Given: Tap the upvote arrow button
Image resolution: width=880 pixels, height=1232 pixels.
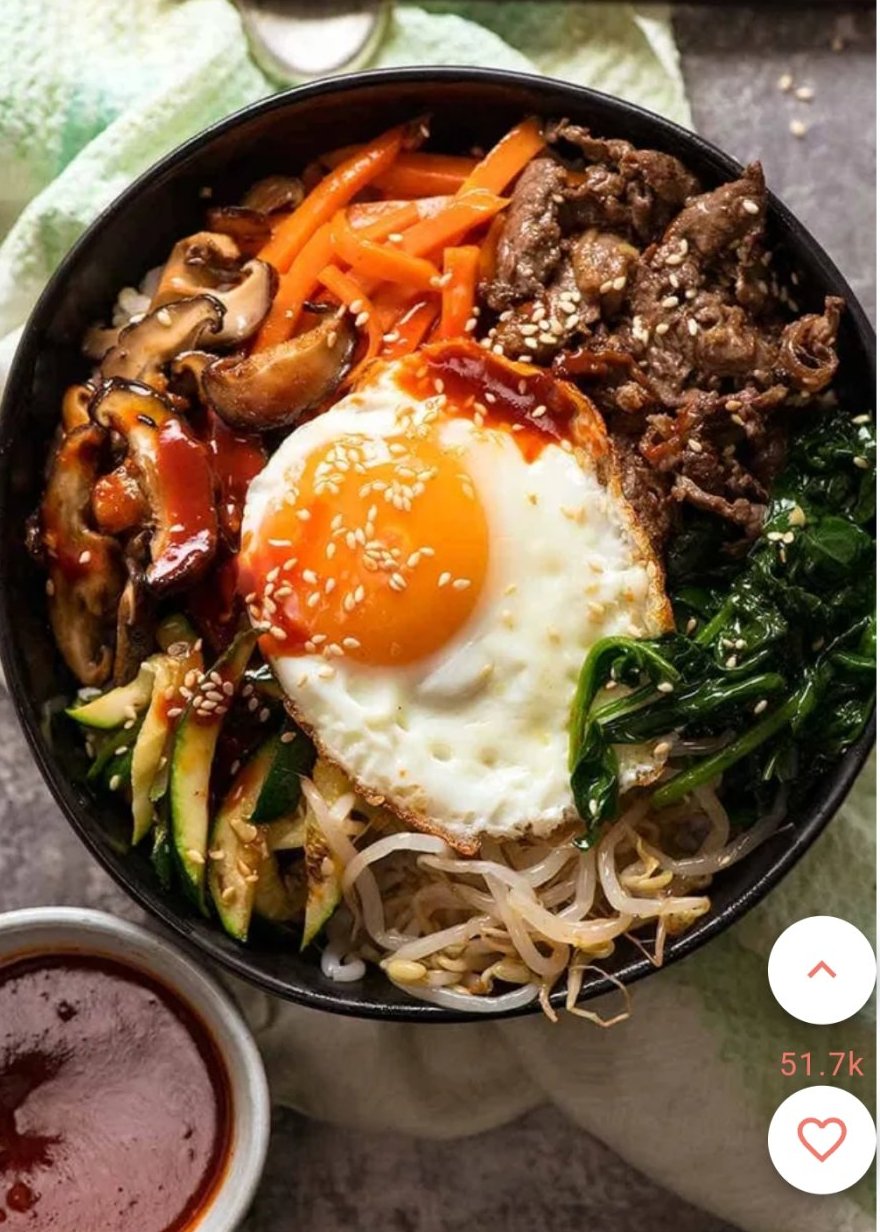Looking at the screenshot, I should pos(821,969).
